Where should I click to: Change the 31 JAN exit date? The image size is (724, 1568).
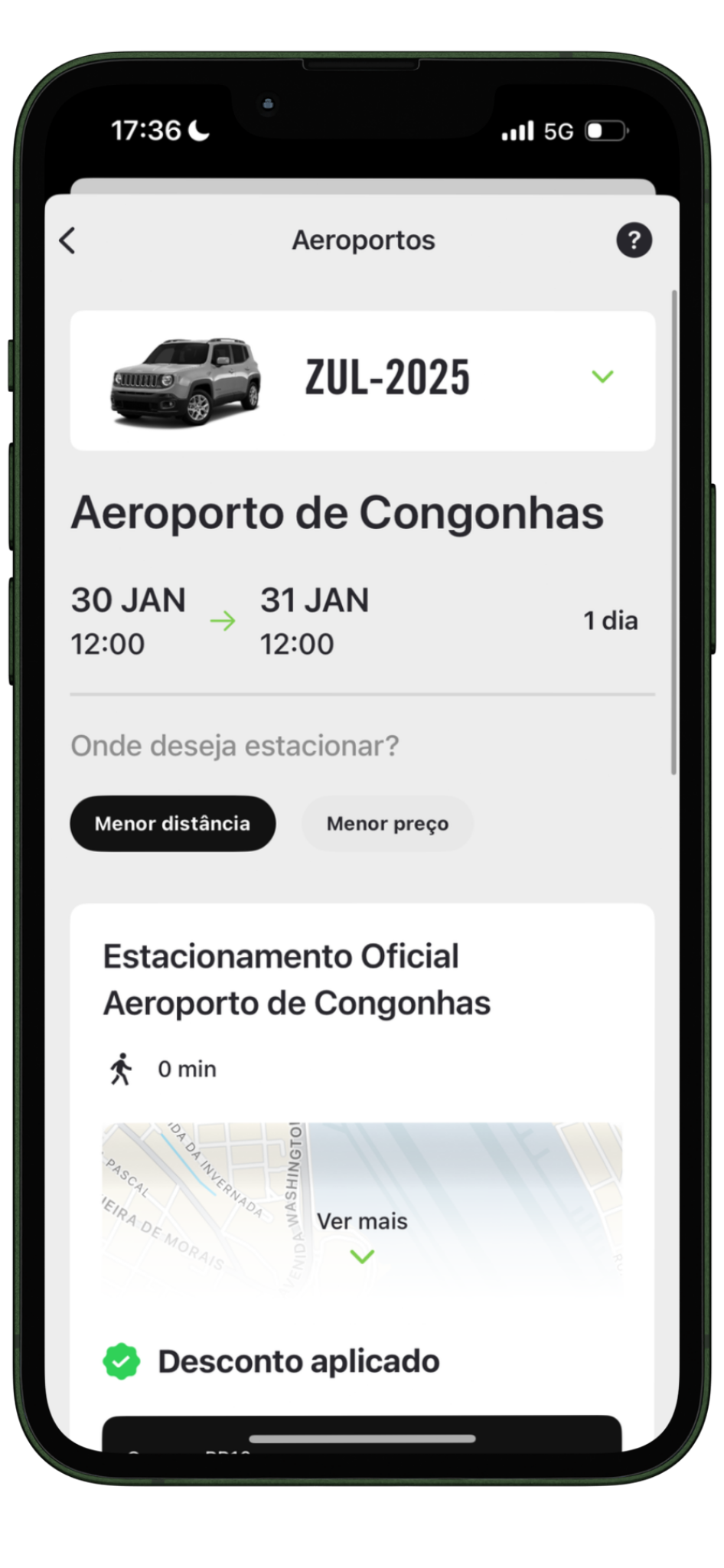(314, 620)
